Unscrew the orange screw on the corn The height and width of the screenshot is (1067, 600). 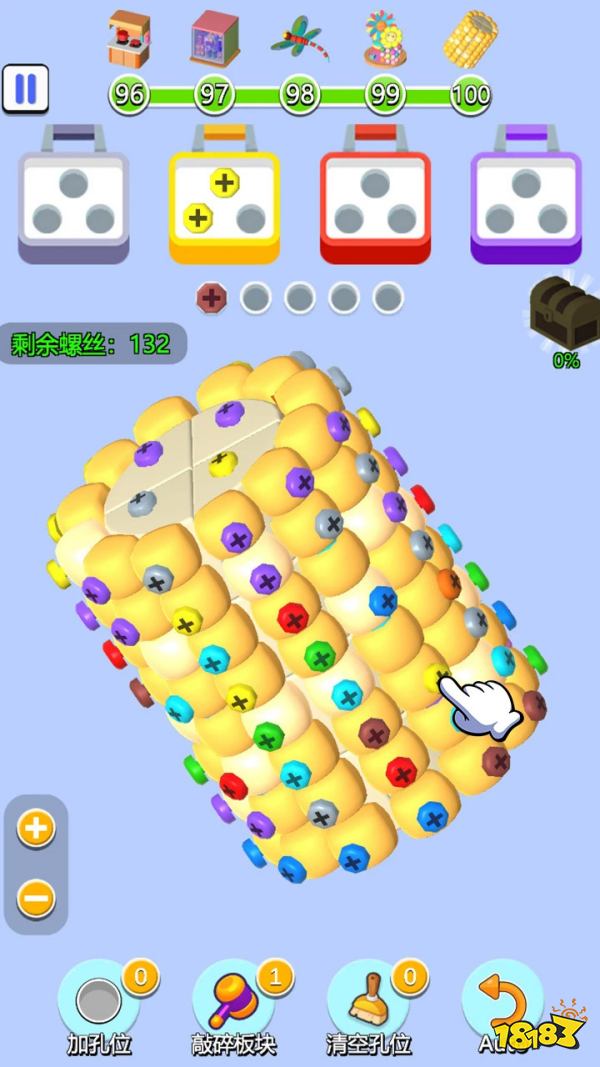tap(449, 583)
